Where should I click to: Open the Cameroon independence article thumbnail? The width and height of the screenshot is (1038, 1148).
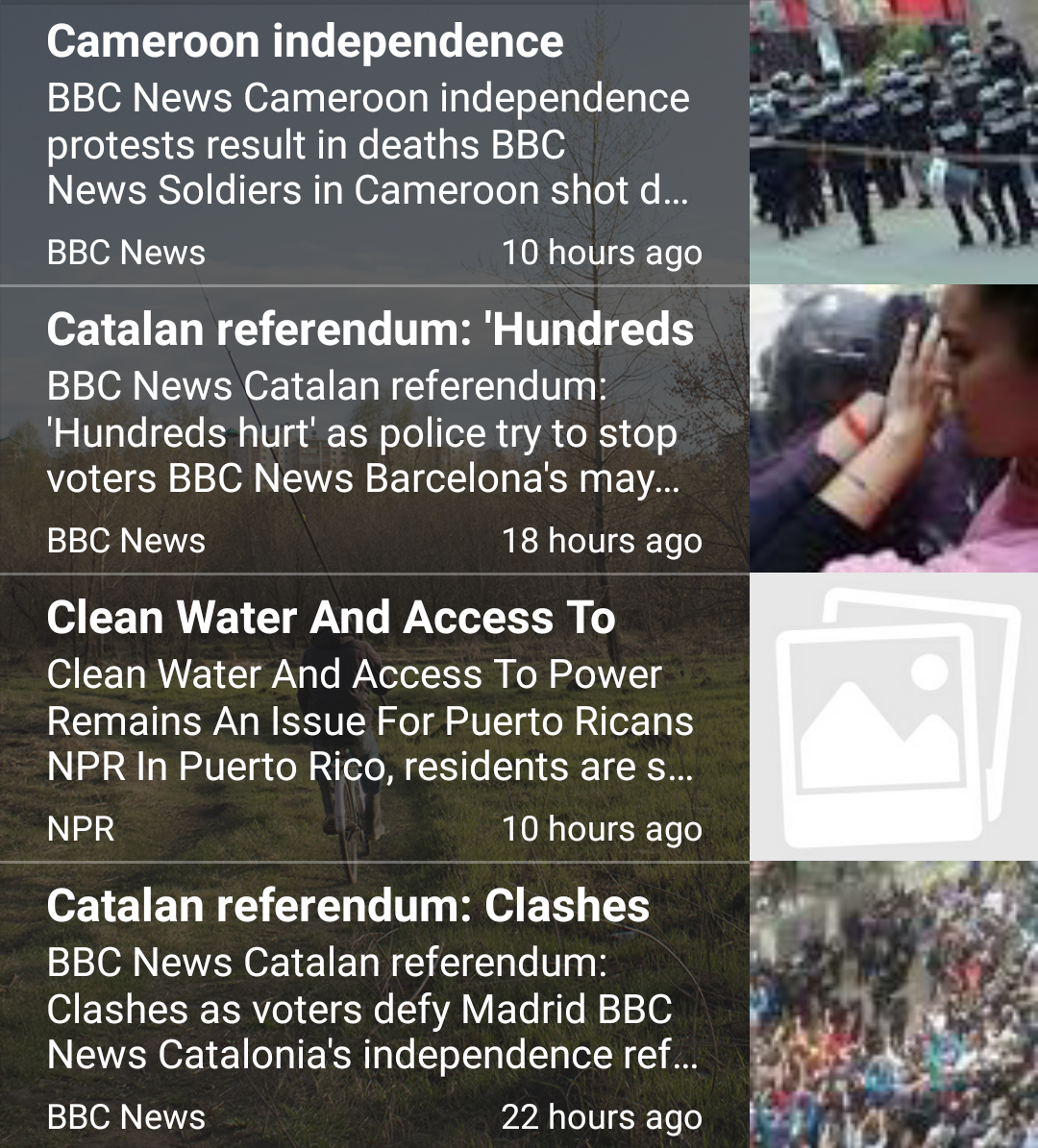click(894, 141)
